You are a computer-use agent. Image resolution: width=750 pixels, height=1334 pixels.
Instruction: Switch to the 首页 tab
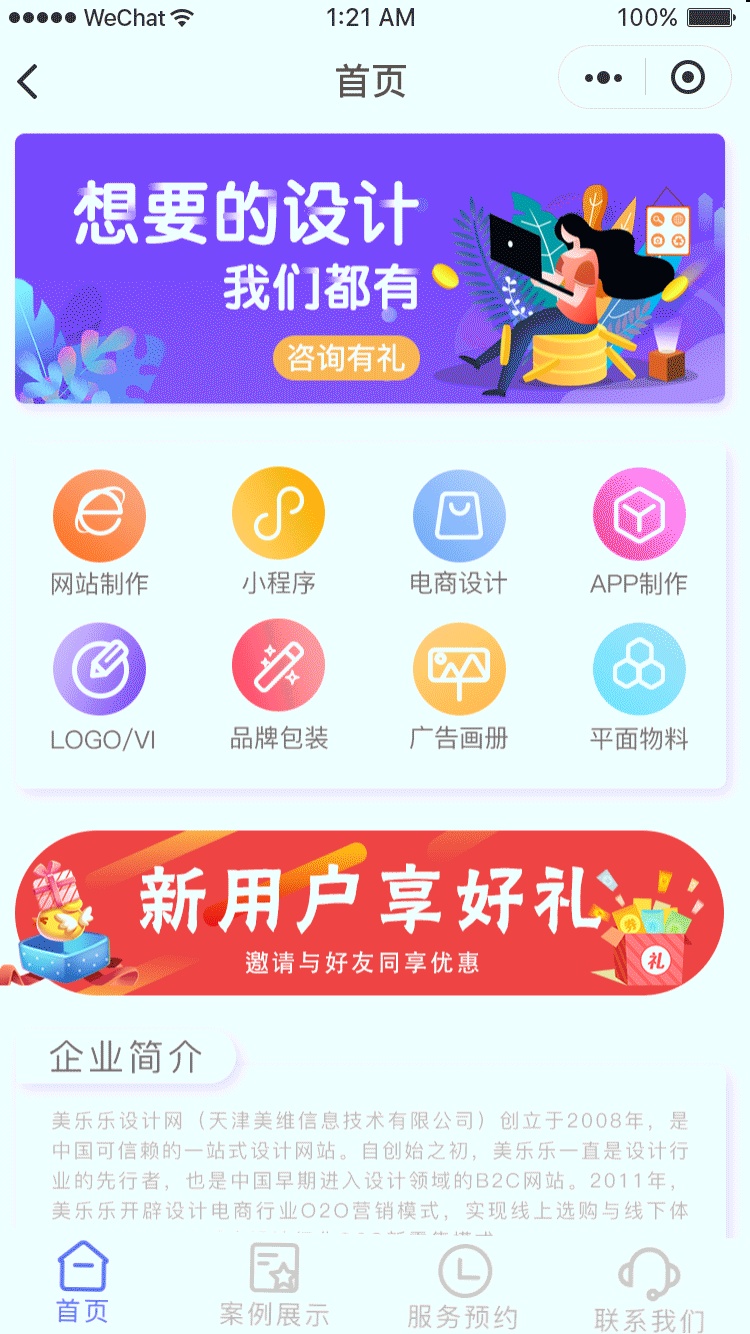[x=83, y=1283]
